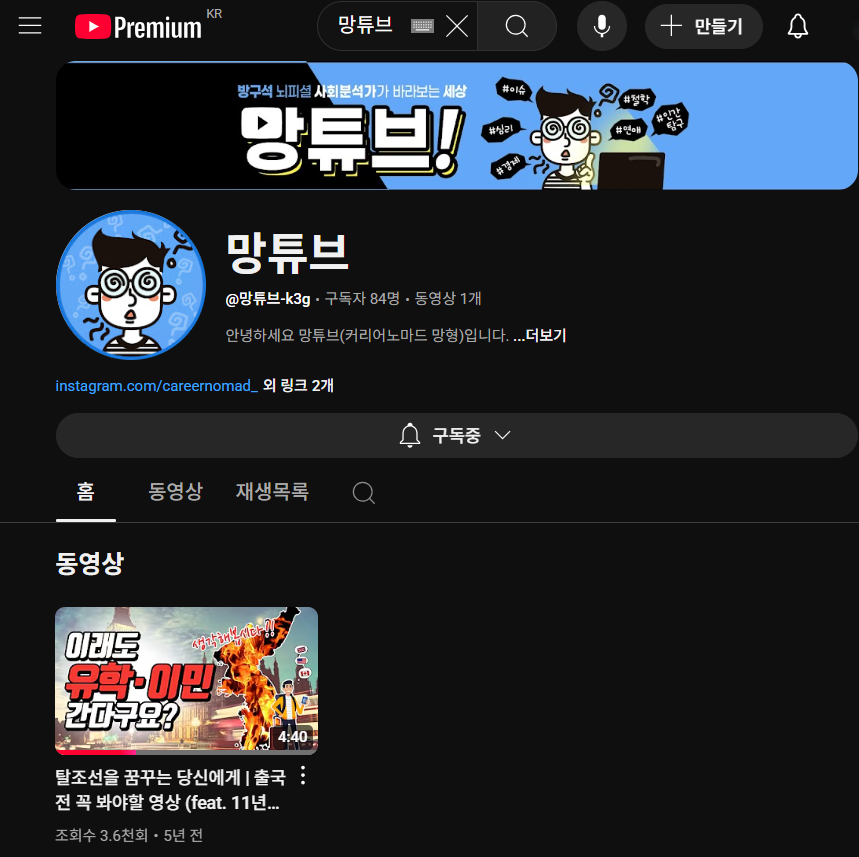This screenshot has width=859, height=857.
Task: Open instagram.com/careernomad_ link
Action: pyautogui.click(x=156, y=385)
